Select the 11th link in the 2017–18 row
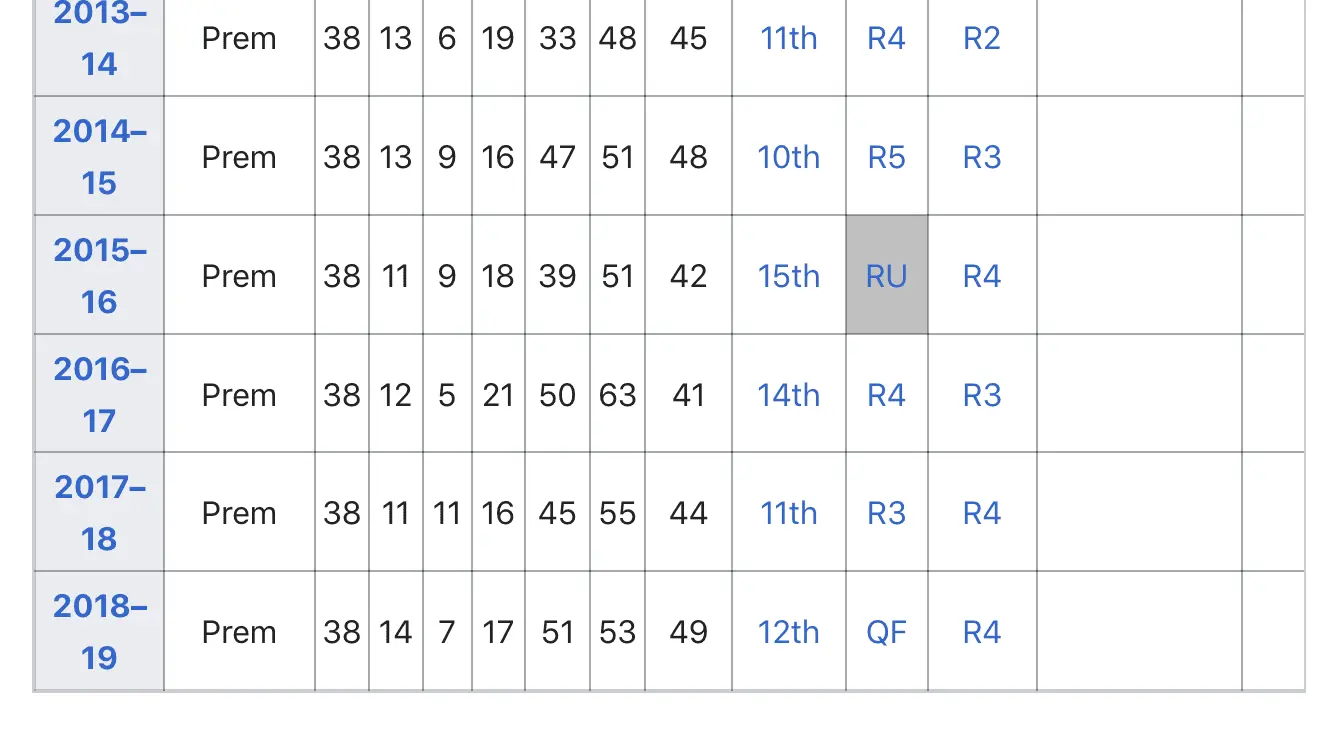 tap(788, 513)
